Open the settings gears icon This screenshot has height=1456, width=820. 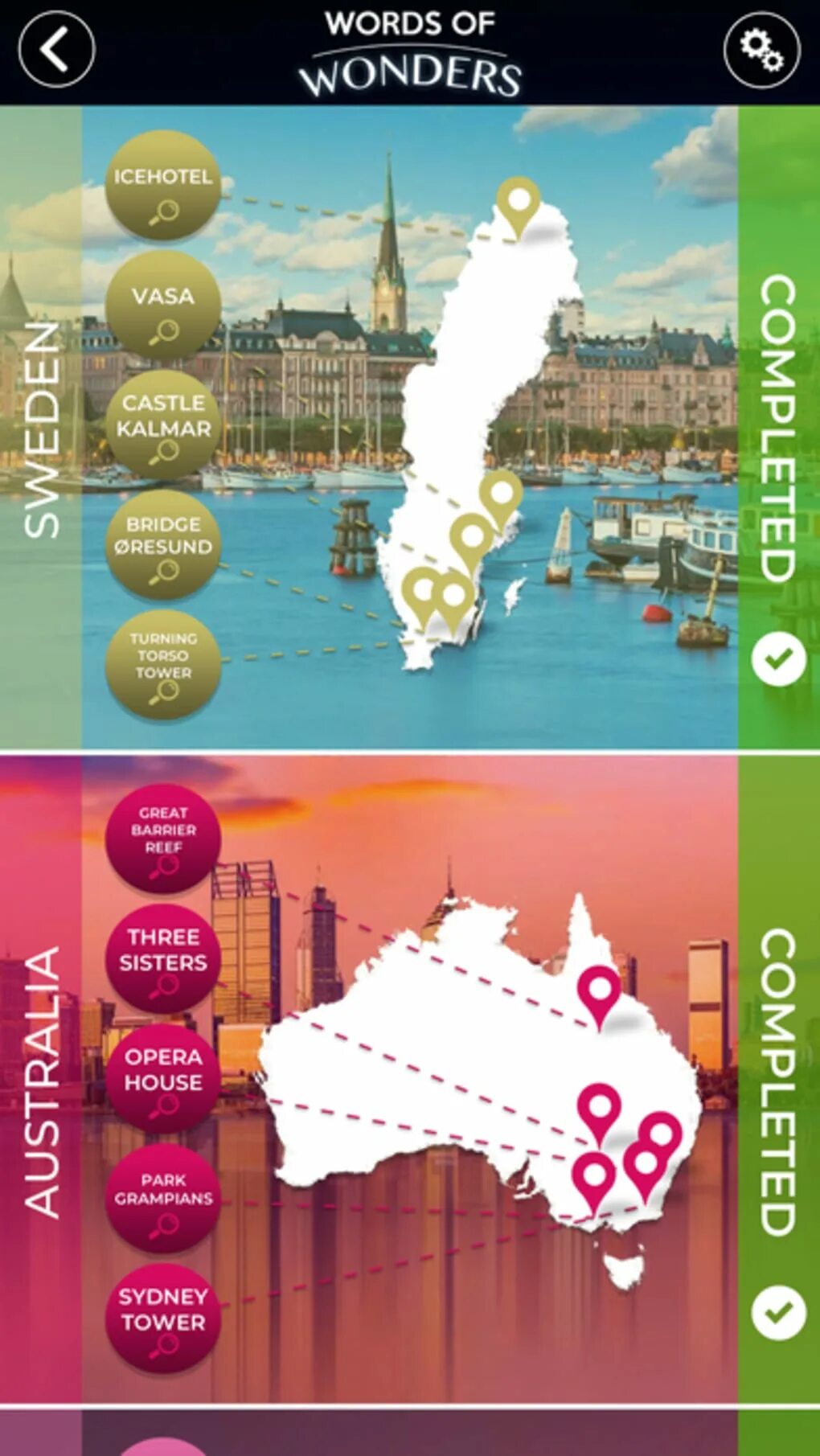[761, 50]
